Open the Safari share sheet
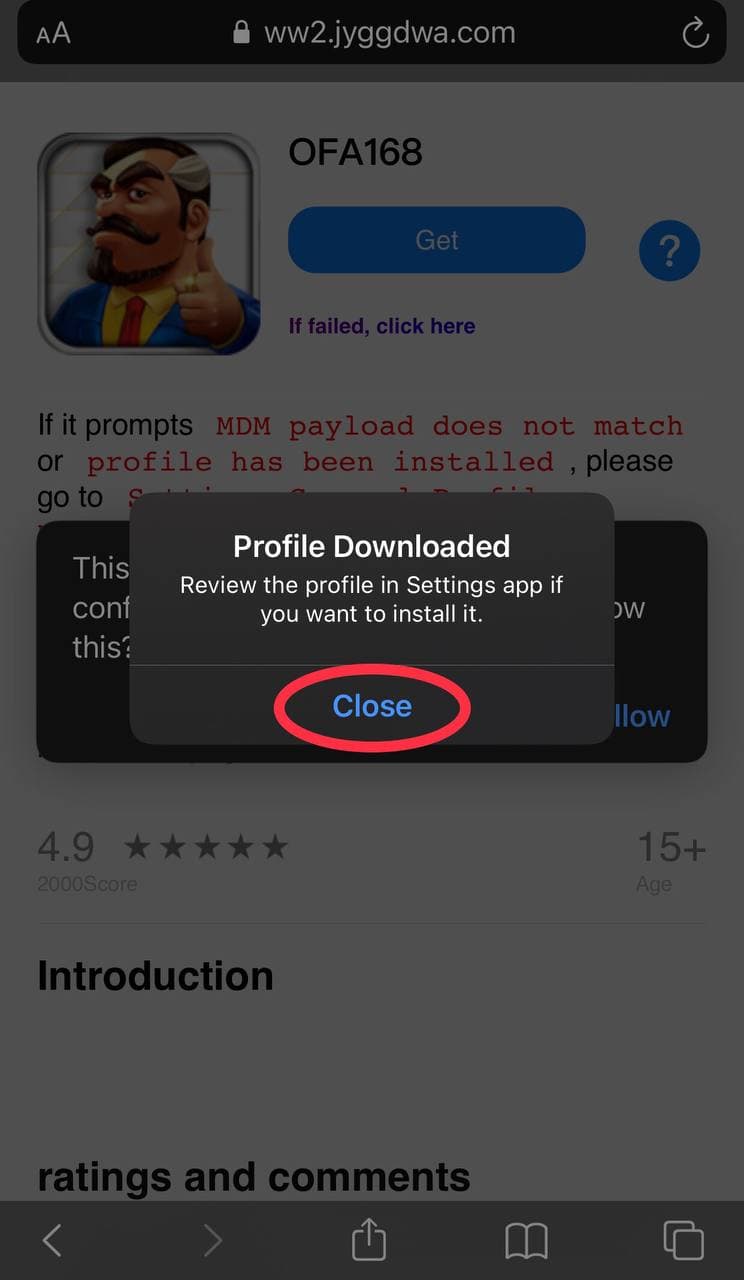The image size is (744, 1280). [369, 1240]
